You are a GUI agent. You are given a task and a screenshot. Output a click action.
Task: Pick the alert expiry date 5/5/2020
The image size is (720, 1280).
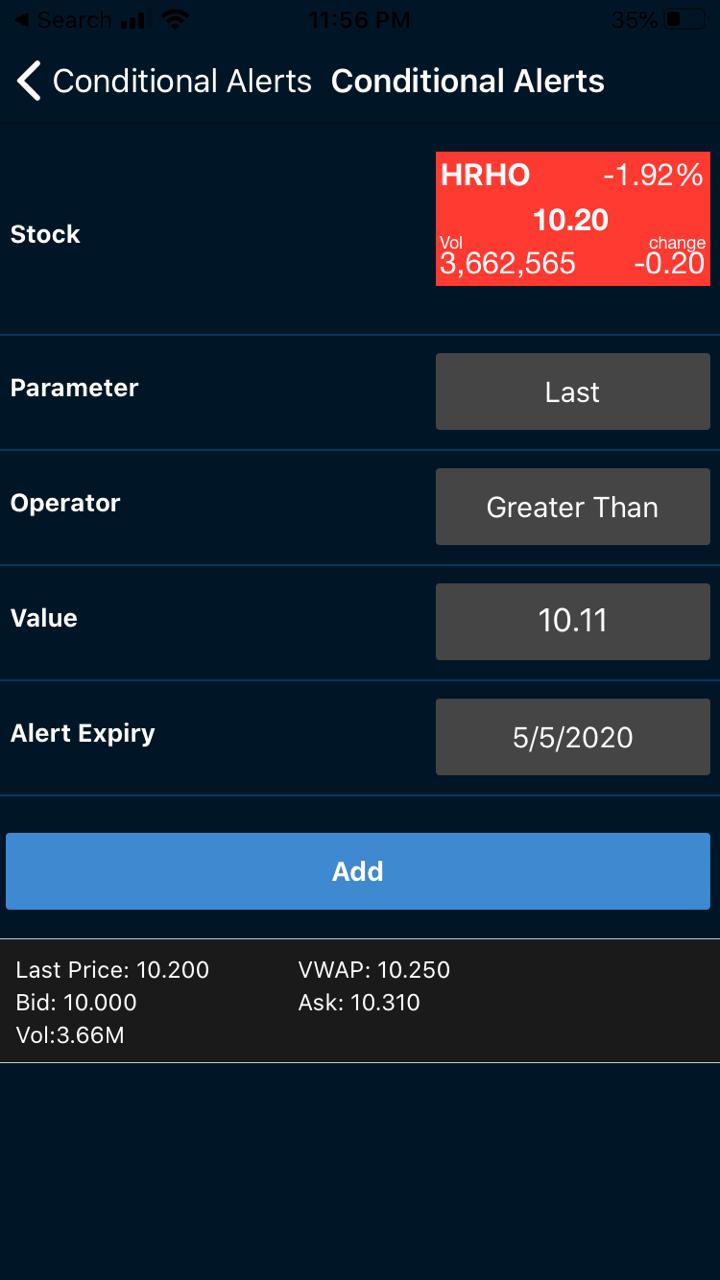572,737
